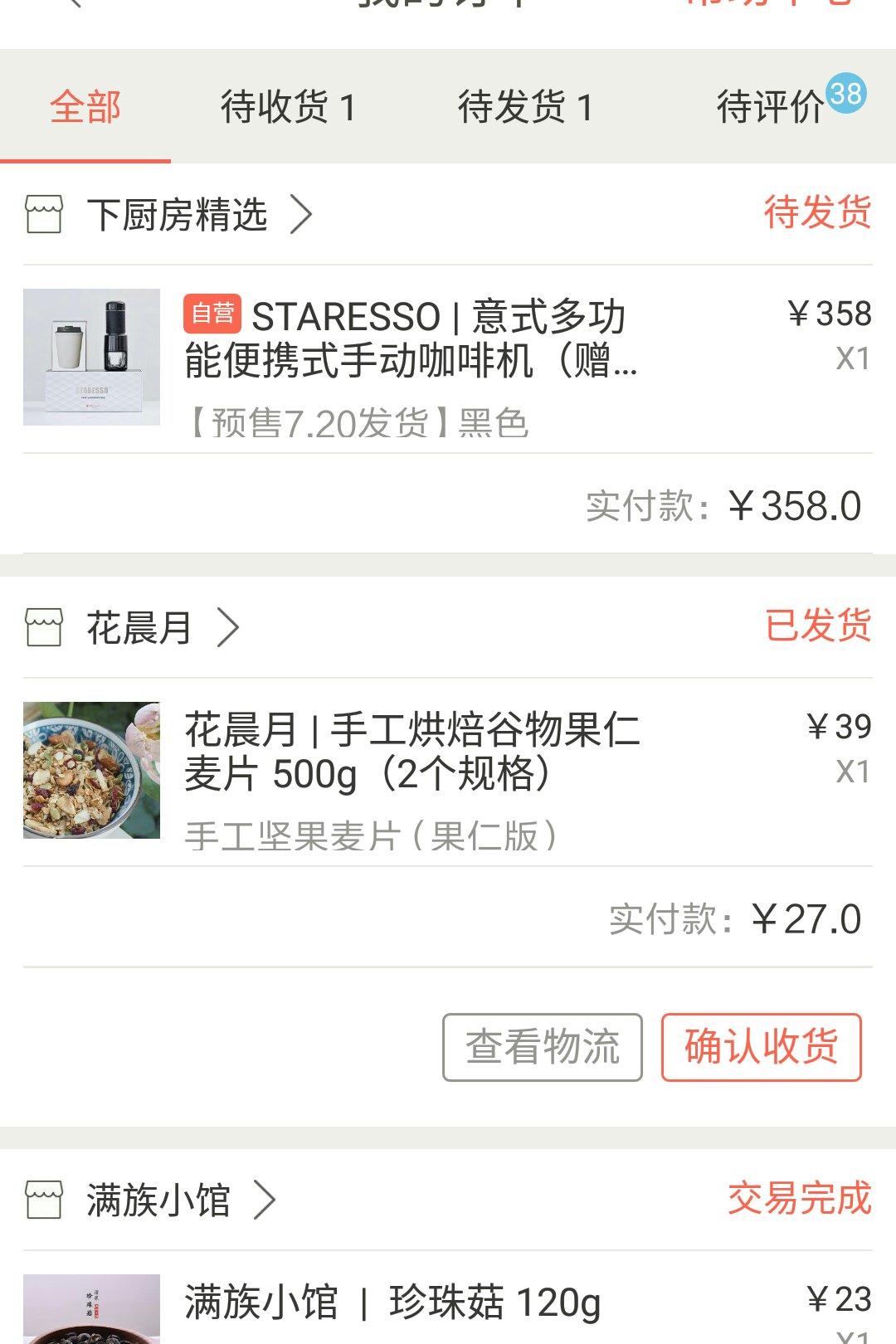This screenshot has height=1344, width=896.
Task: Switch to the 全部 tab
Action: point(85,107)
